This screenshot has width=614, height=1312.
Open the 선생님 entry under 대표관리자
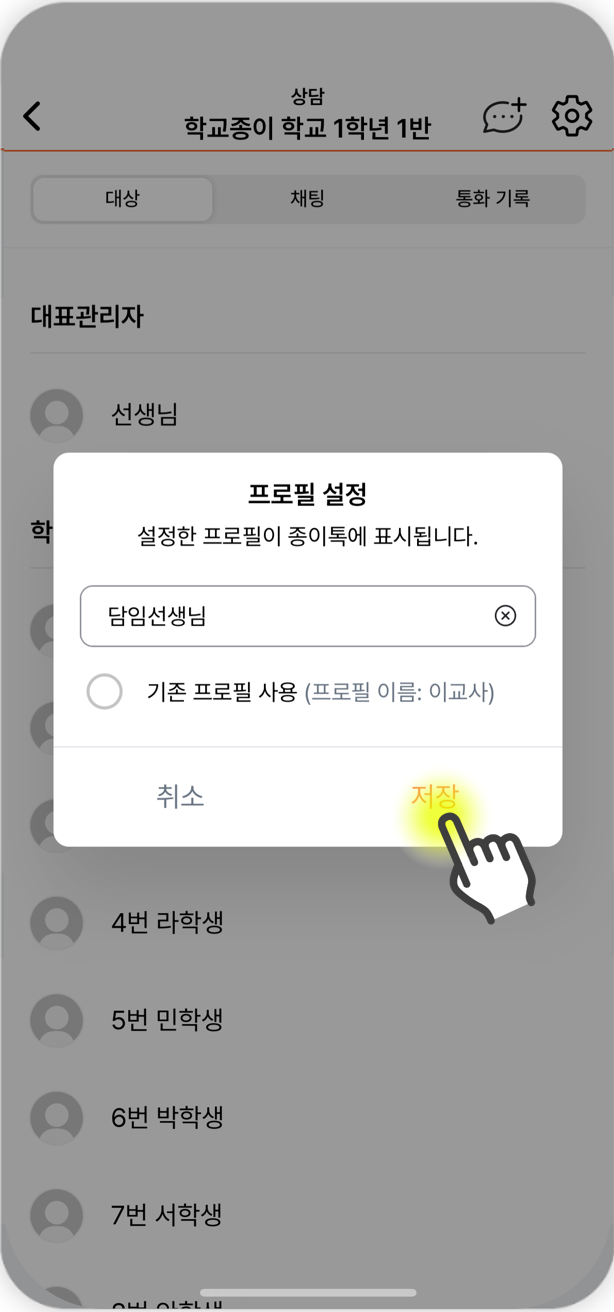(x=145, y=414)
